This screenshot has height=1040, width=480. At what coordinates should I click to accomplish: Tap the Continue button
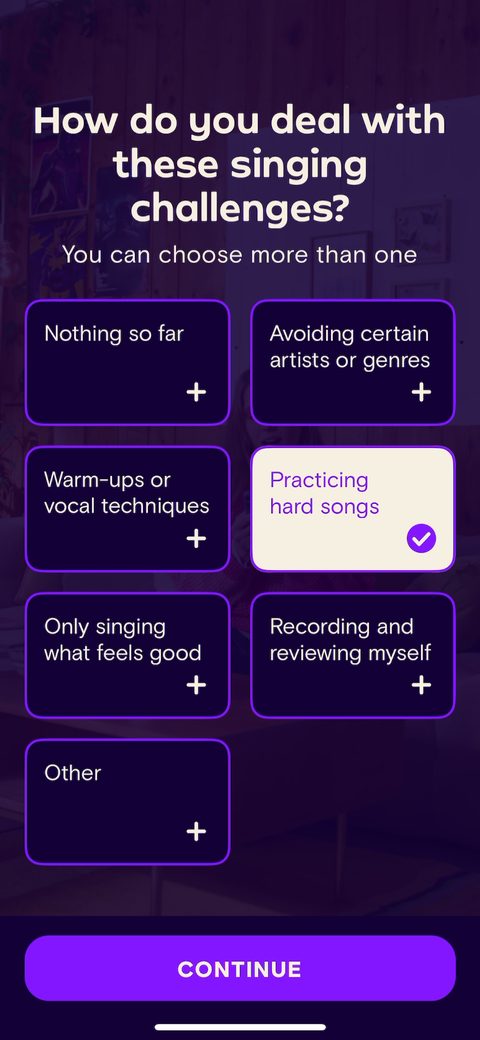tap(240, 968)
